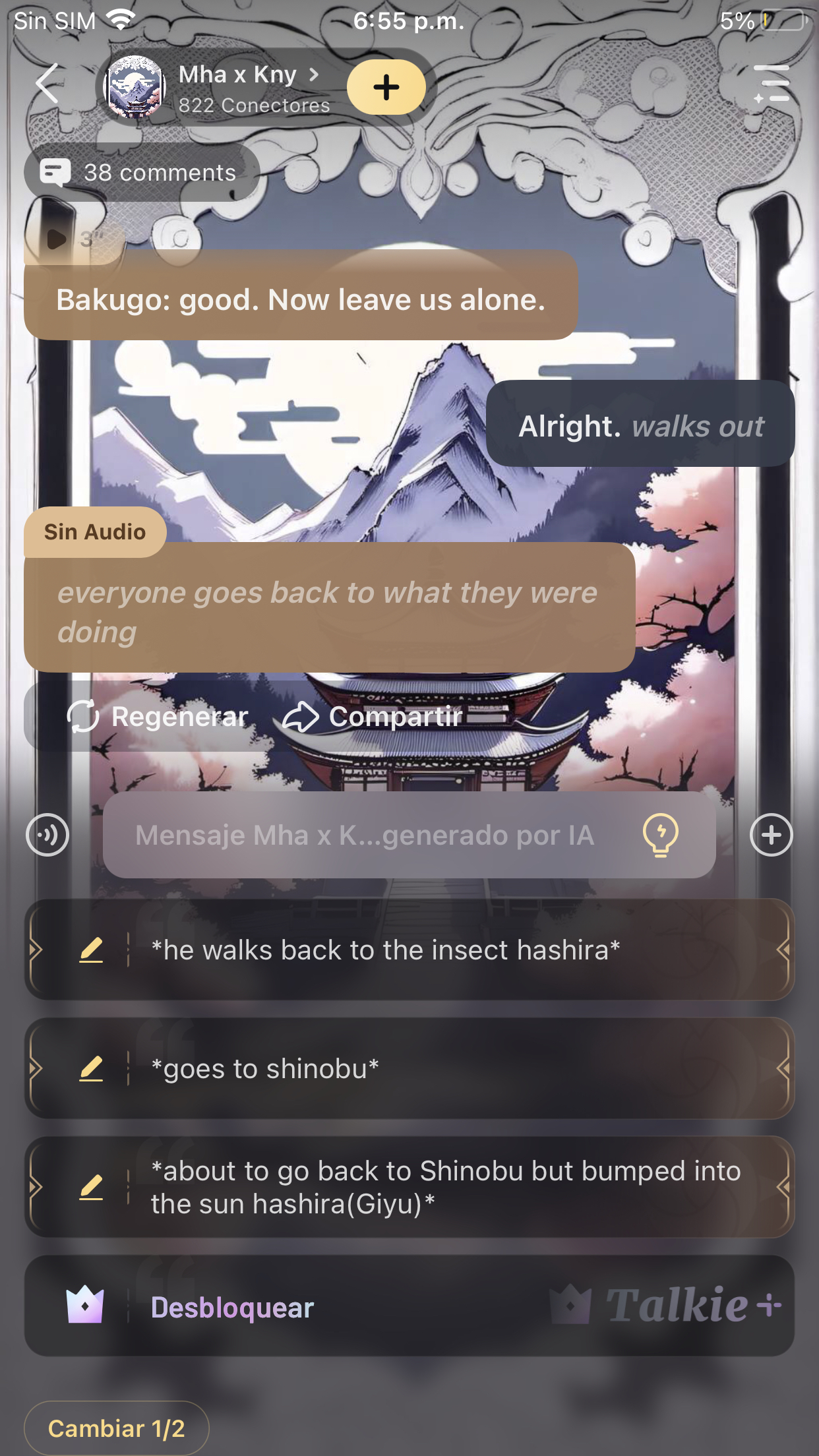Edit the "goes to shinobu" suggestion via pencil
This screenshot has height=1456, width=819.
(x=91, y=1069)
